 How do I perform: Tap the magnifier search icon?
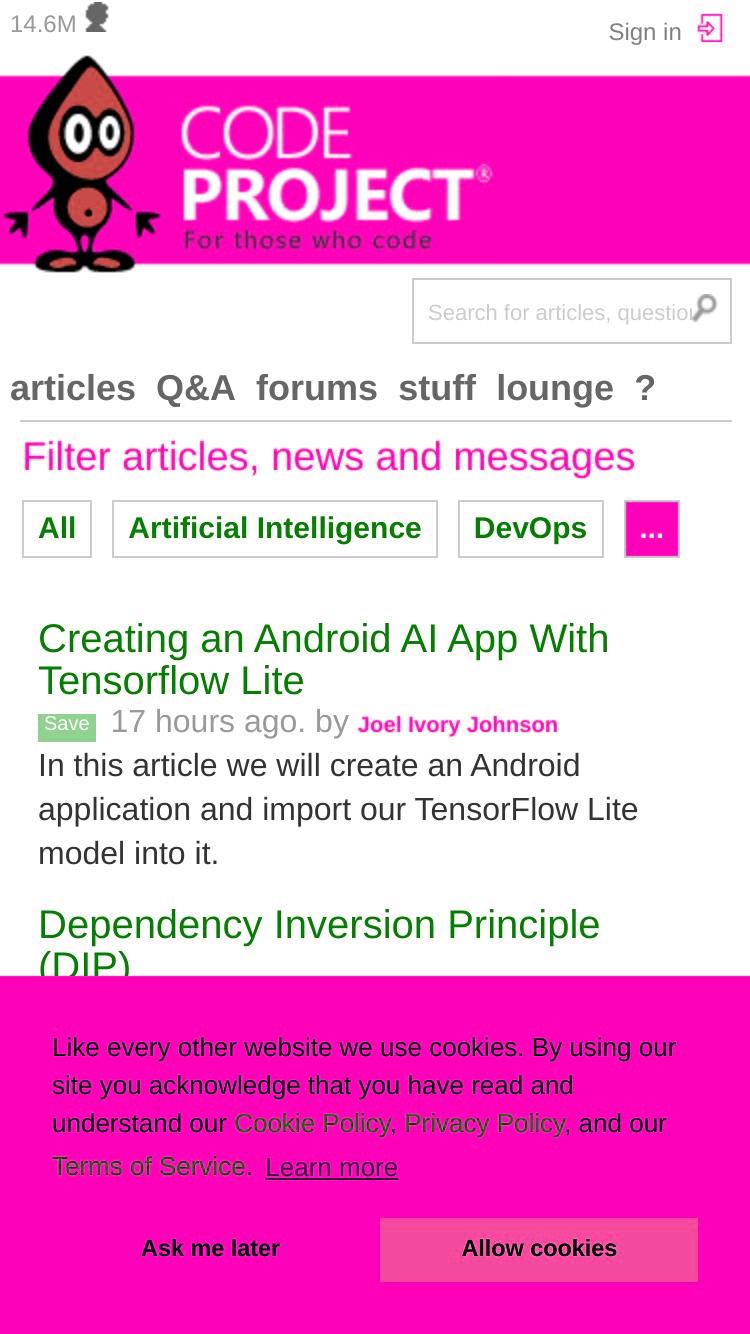pos(705,306)
